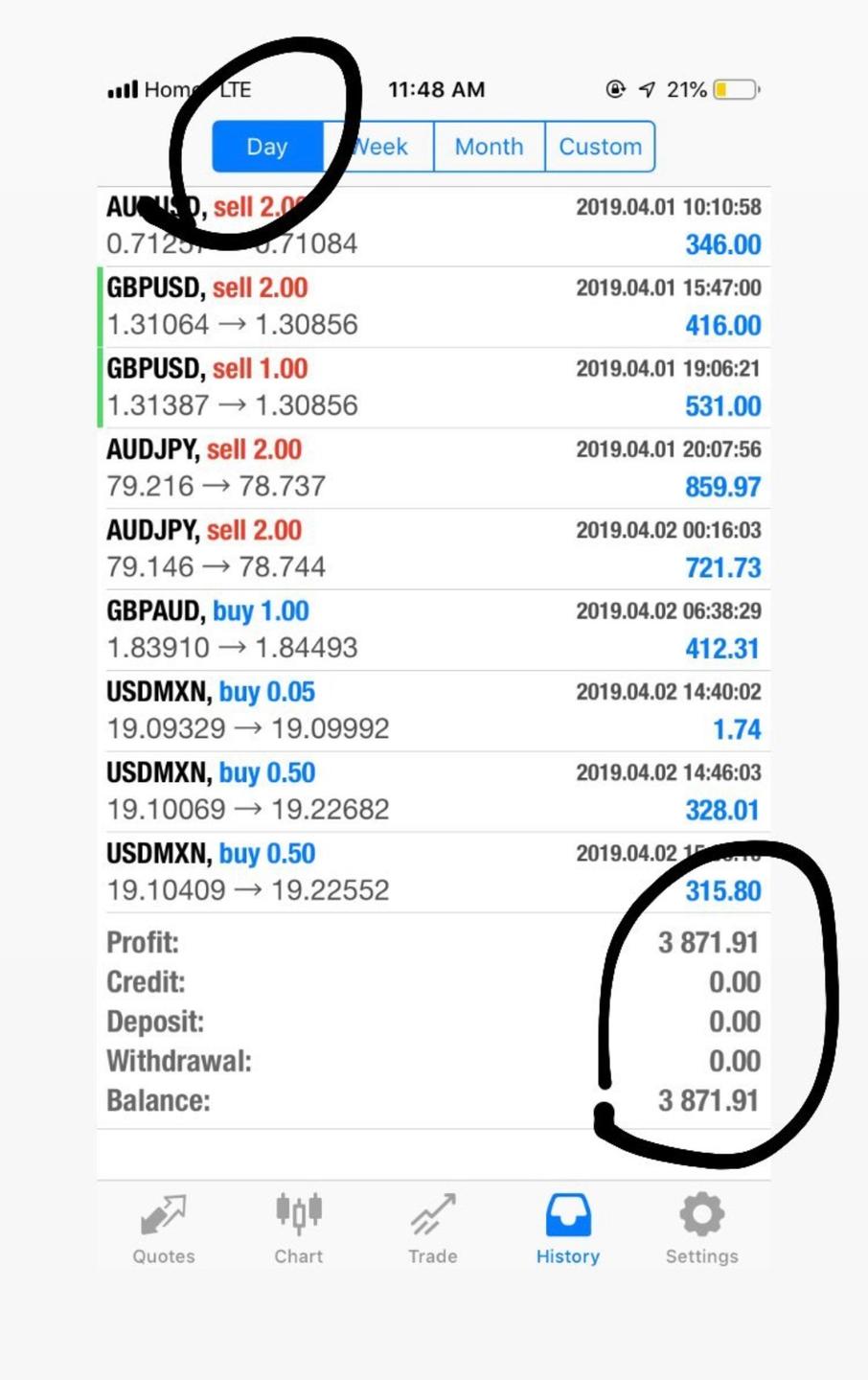The width and height of the screenshot is (868, 1380).
Task: Open the USDMXN trade with 328.01 profit
Action: tap(433, 791)
